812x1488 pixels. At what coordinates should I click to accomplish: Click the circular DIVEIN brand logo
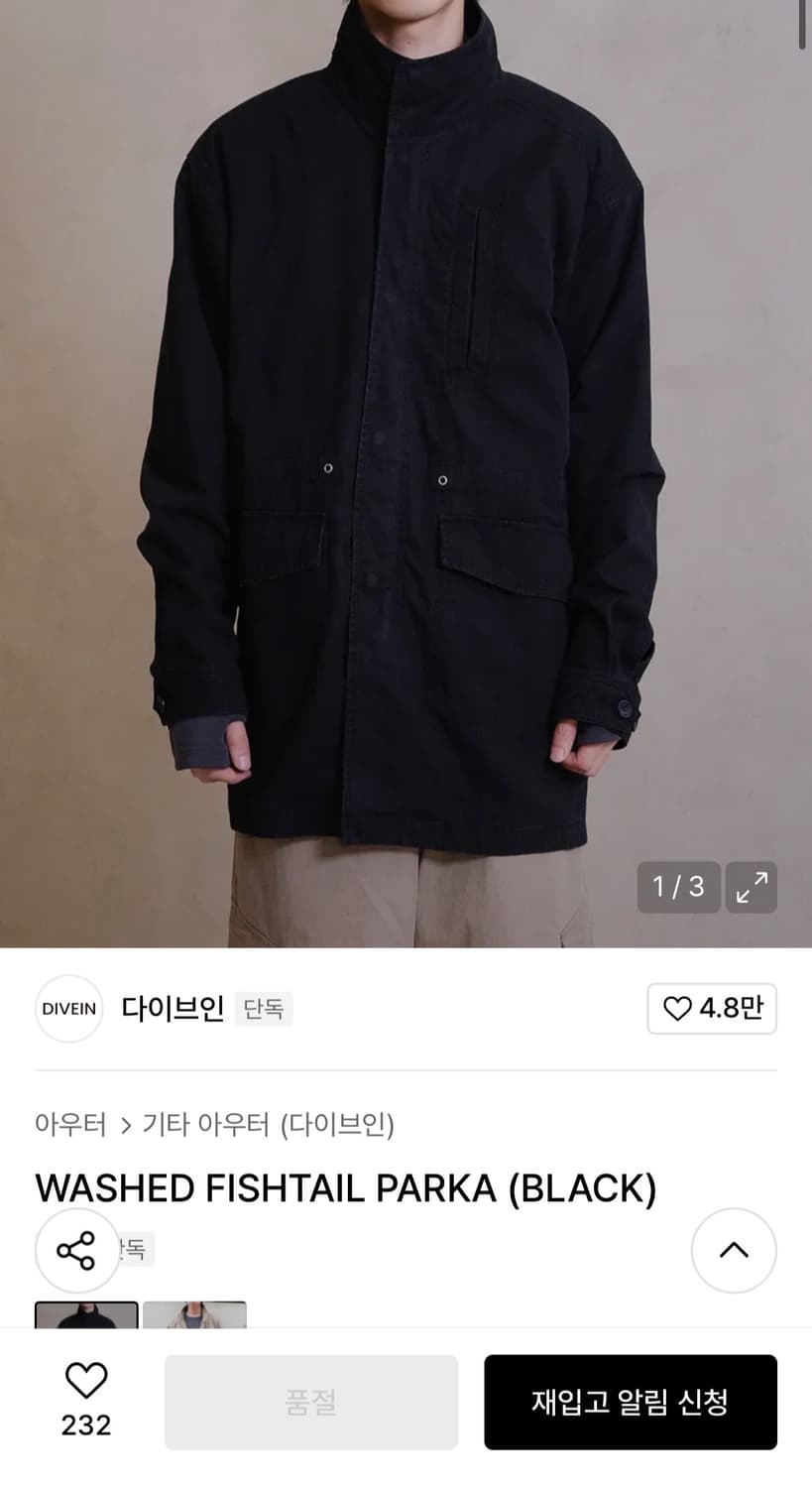pos(68,1009)
